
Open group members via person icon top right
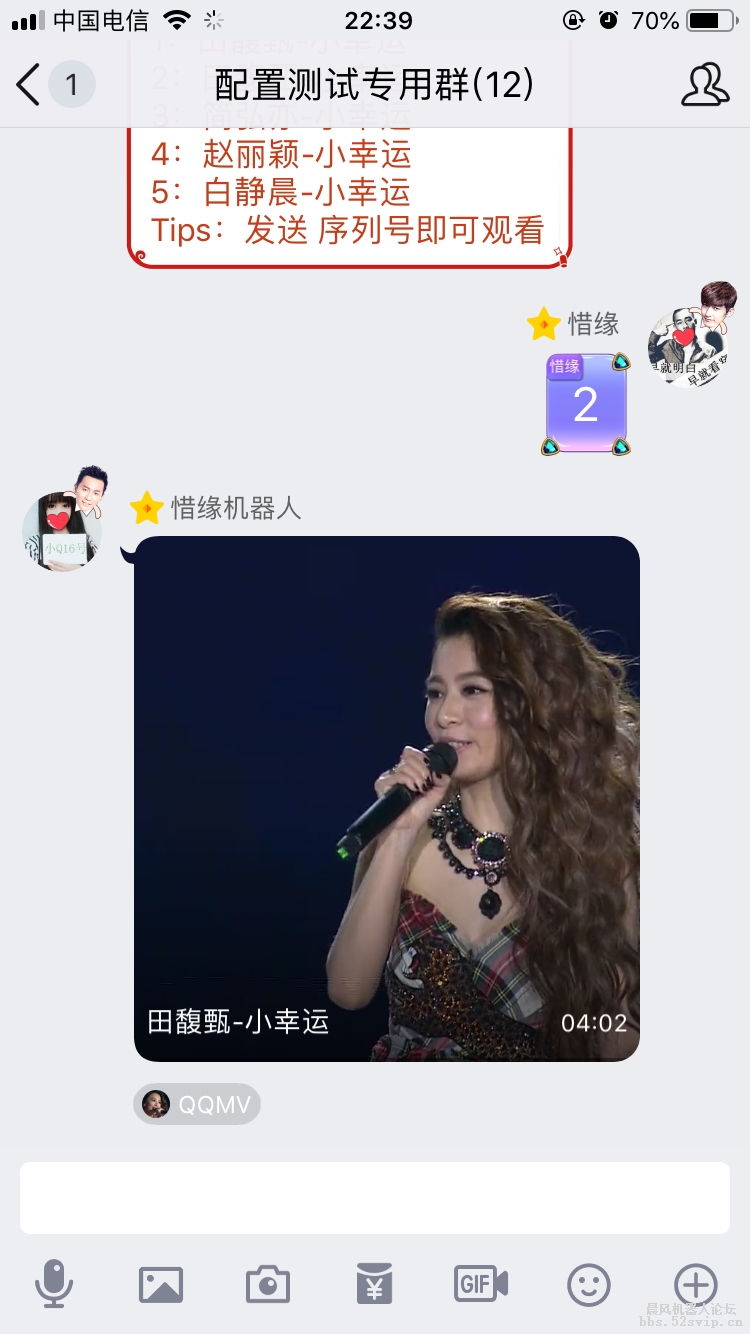click(x=705, y=87)
